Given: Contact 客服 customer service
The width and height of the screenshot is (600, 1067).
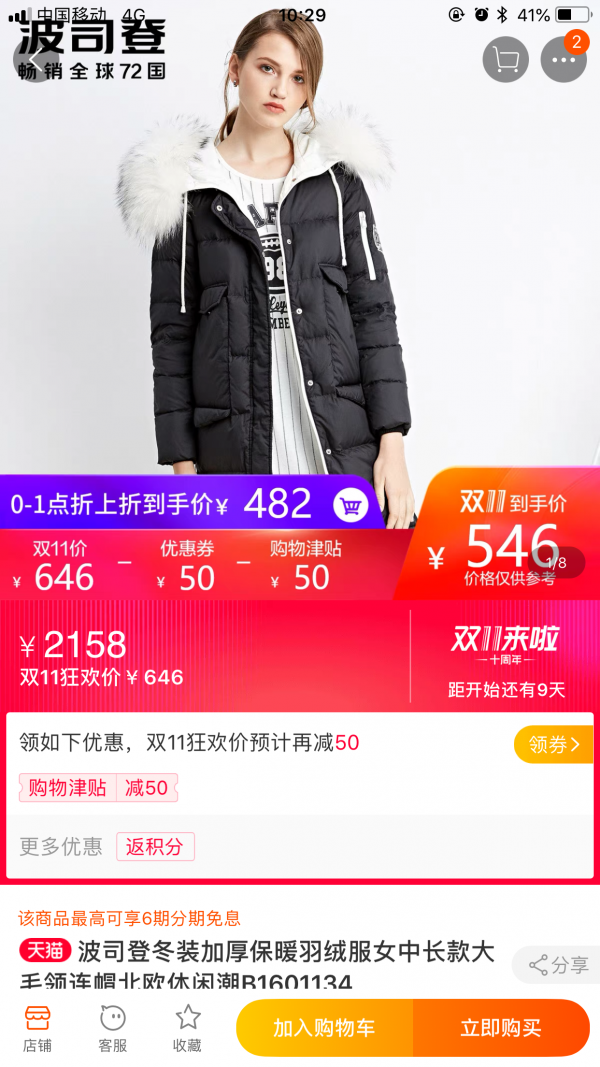Looking at the screenshot, I should pos(113,1029).
